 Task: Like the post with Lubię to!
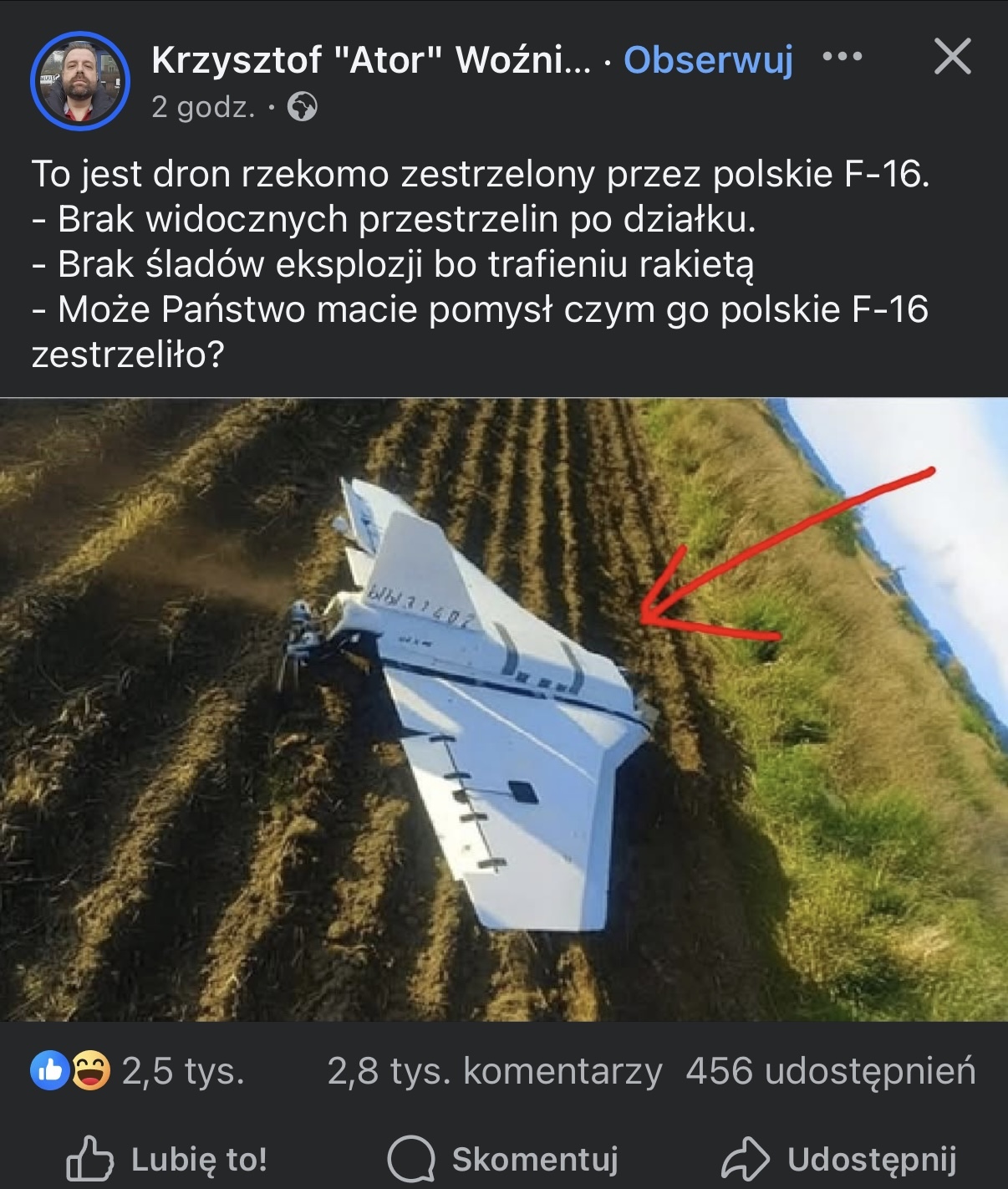coord(167,1159)
